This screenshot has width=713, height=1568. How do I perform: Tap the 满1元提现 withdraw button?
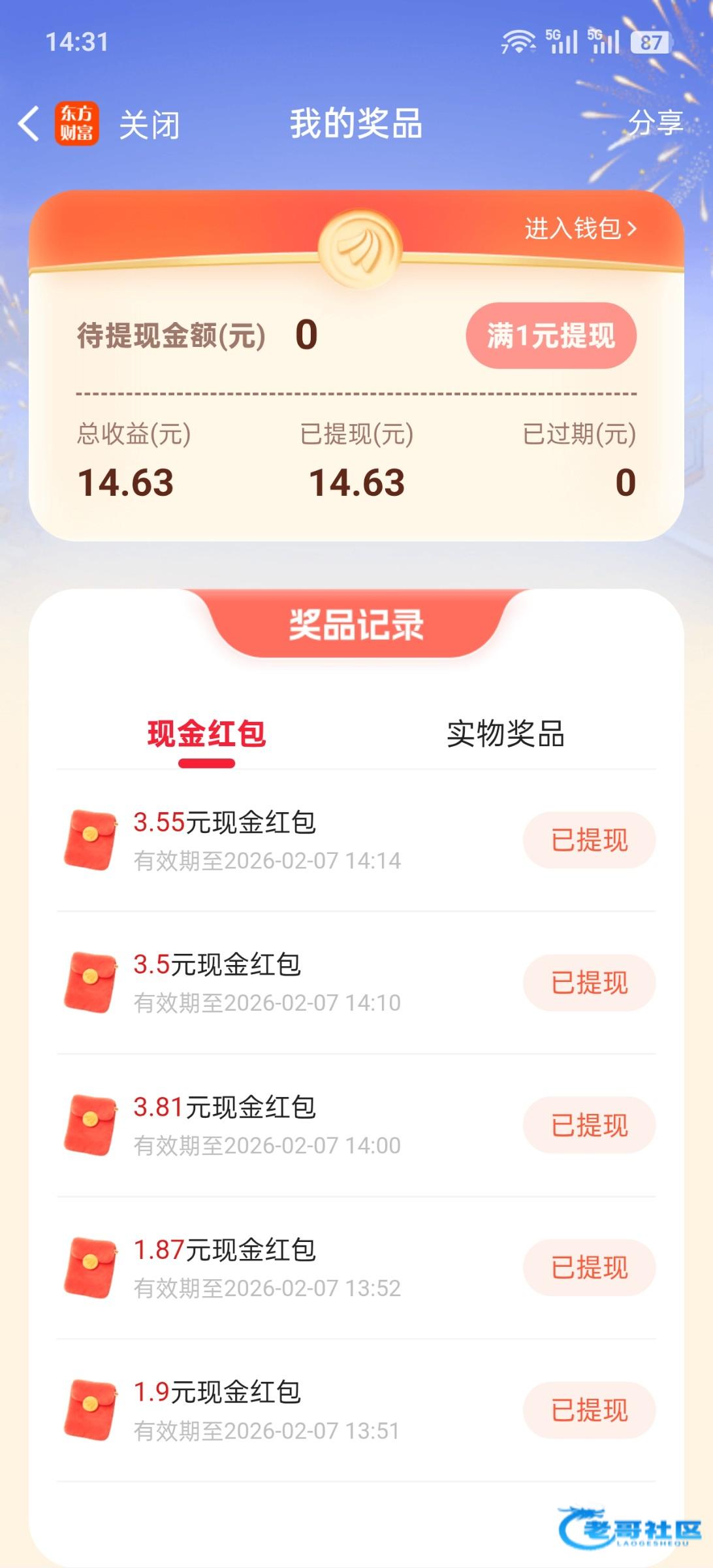[550, 336]
